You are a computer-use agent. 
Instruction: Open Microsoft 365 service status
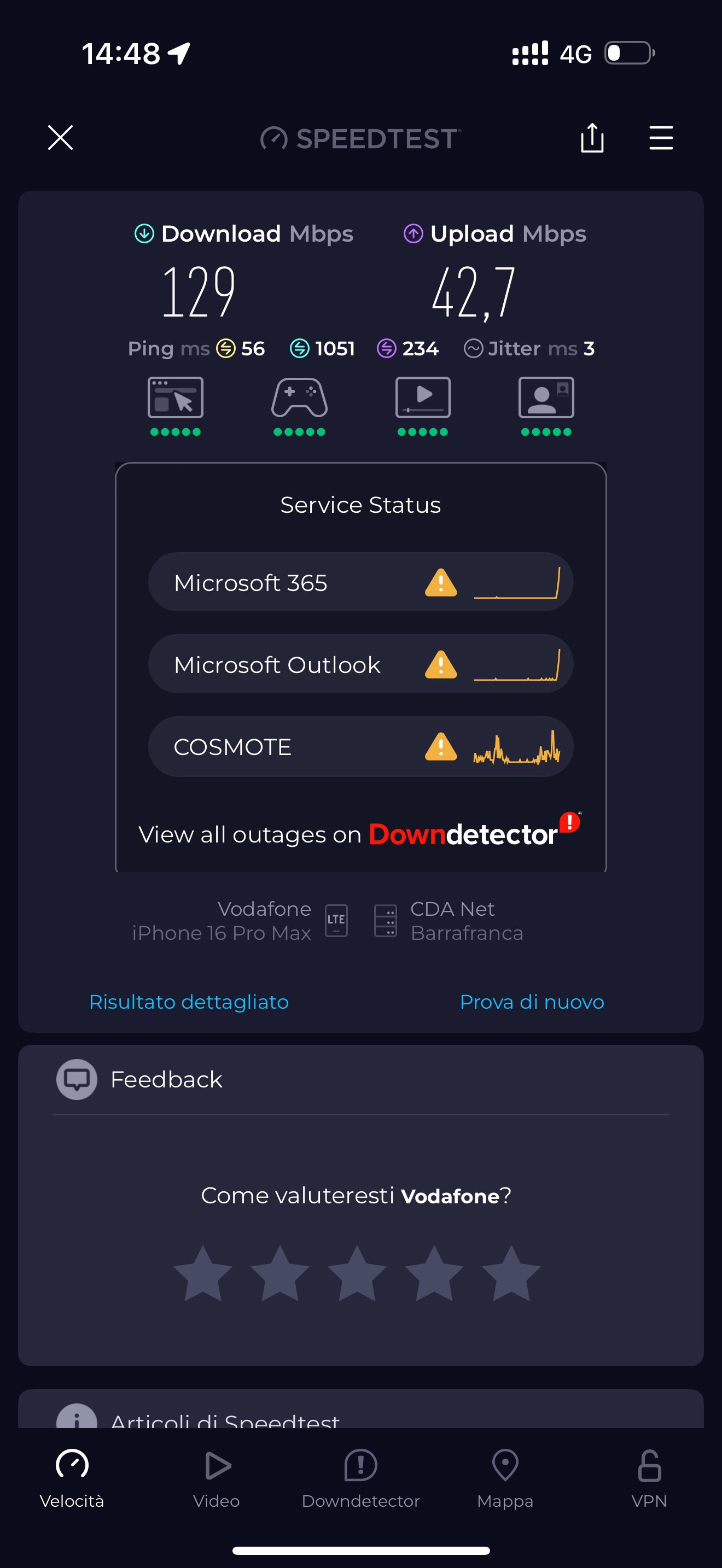(360, 582)
